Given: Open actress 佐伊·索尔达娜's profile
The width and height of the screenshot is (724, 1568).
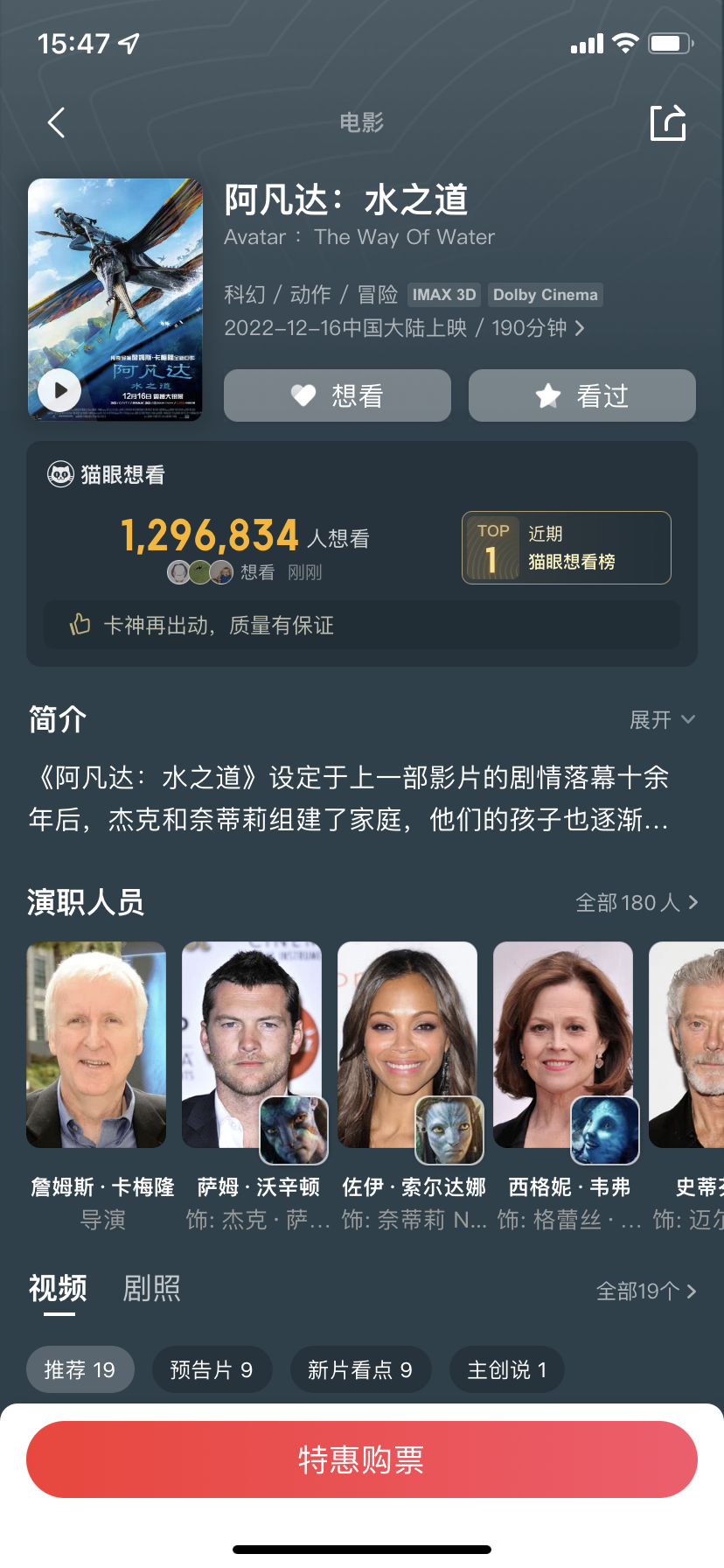Looking at the screenshot, I should tap(407, 1045).
